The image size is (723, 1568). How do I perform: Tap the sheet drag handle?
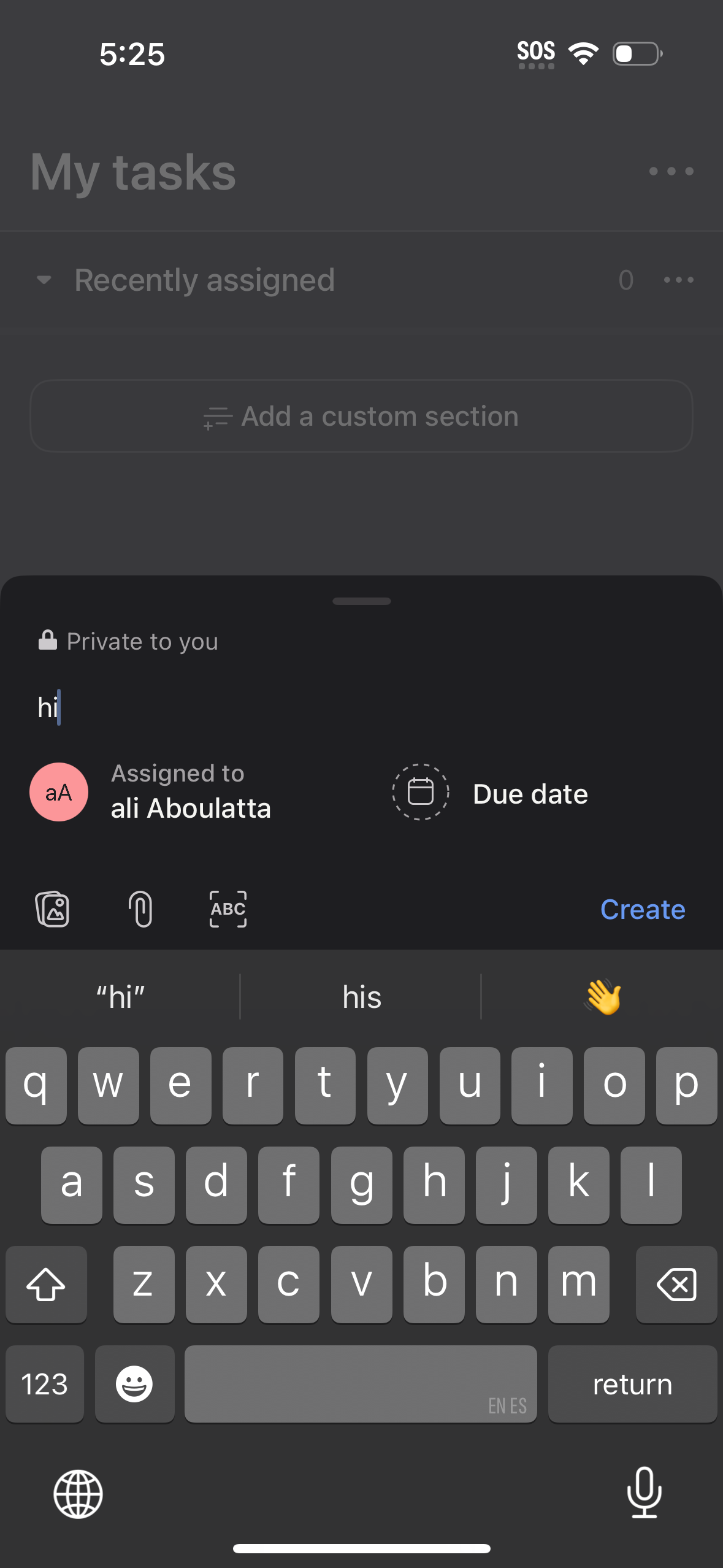pyautogui.click(x=361, y=602)
